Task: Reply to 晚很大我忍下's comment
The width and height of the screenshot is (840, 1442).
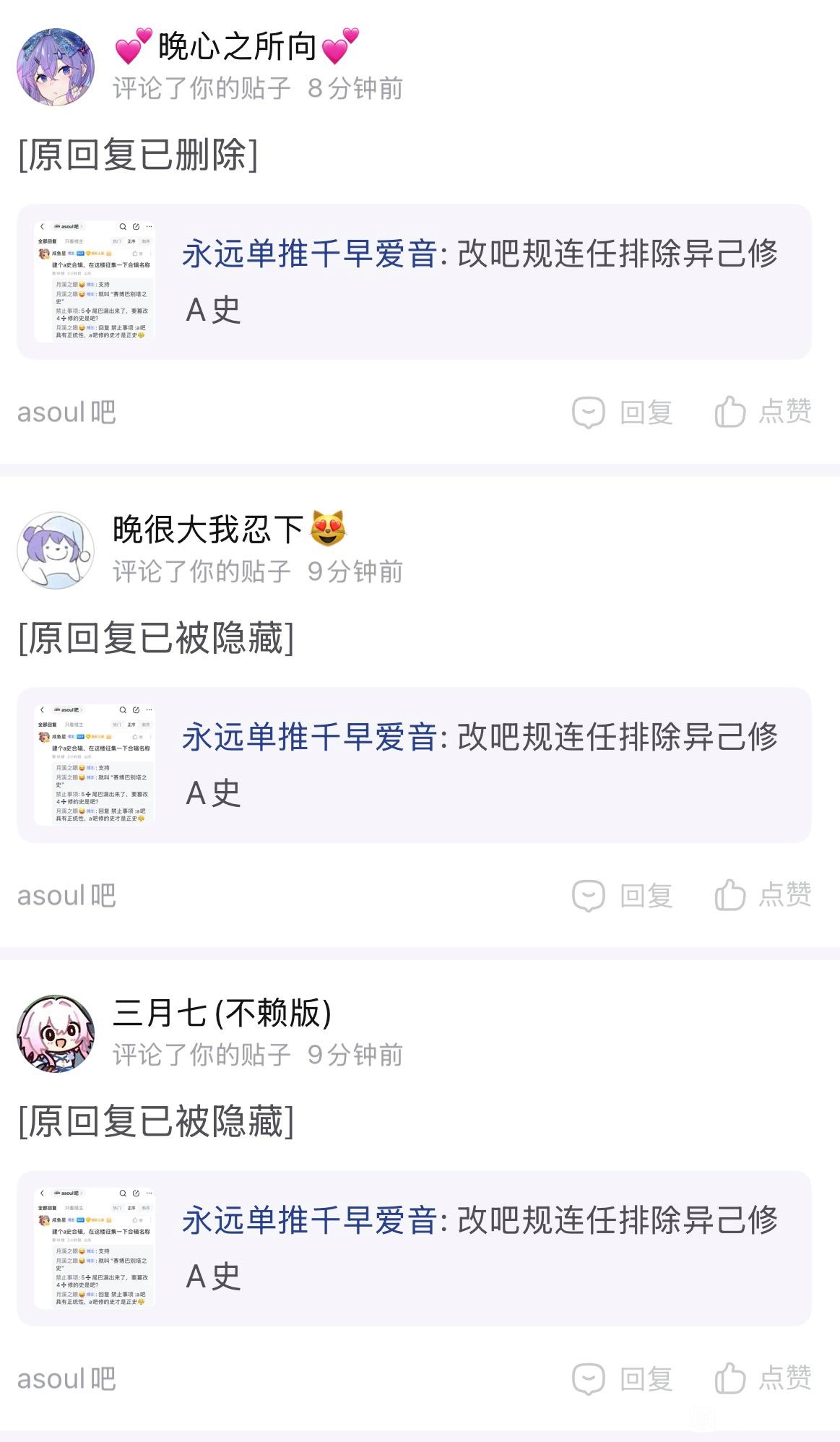Action: 622,896
